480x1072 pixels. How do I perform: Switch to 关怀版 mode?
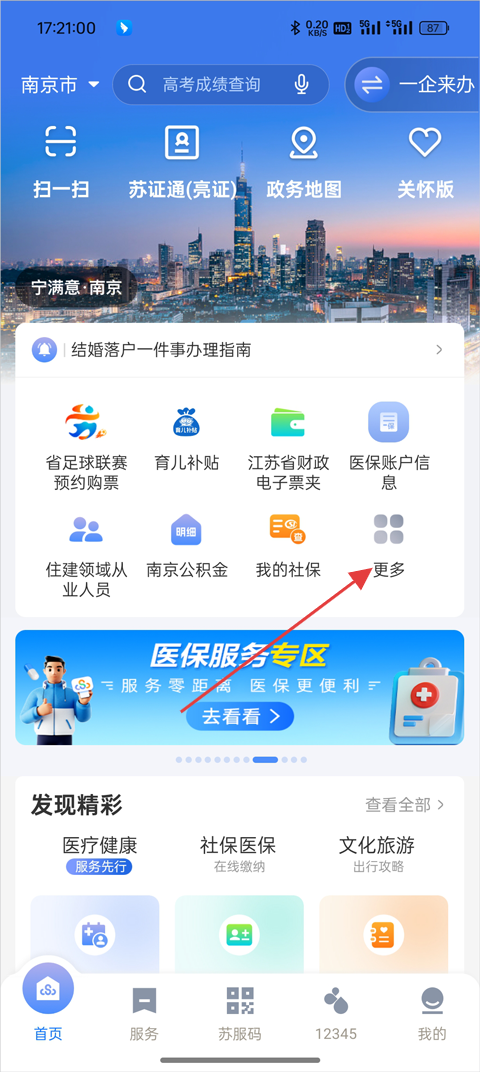[425, 161]
